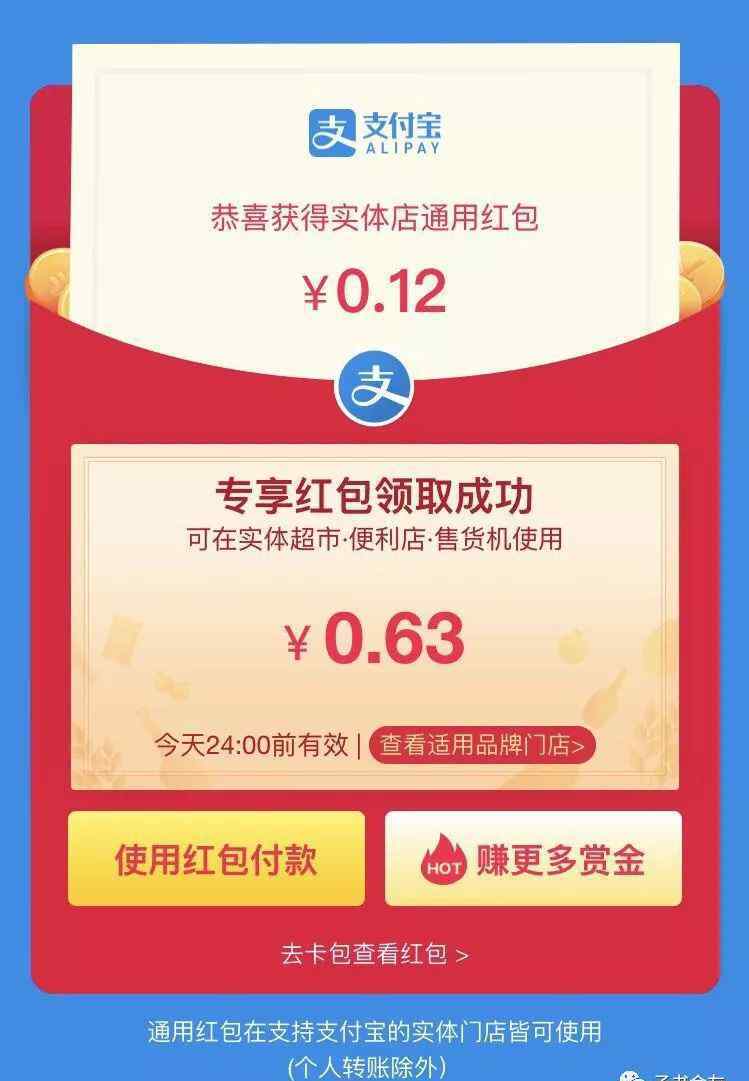
Task: Open 去卡包查看红包 link
Action: (374, 954)
